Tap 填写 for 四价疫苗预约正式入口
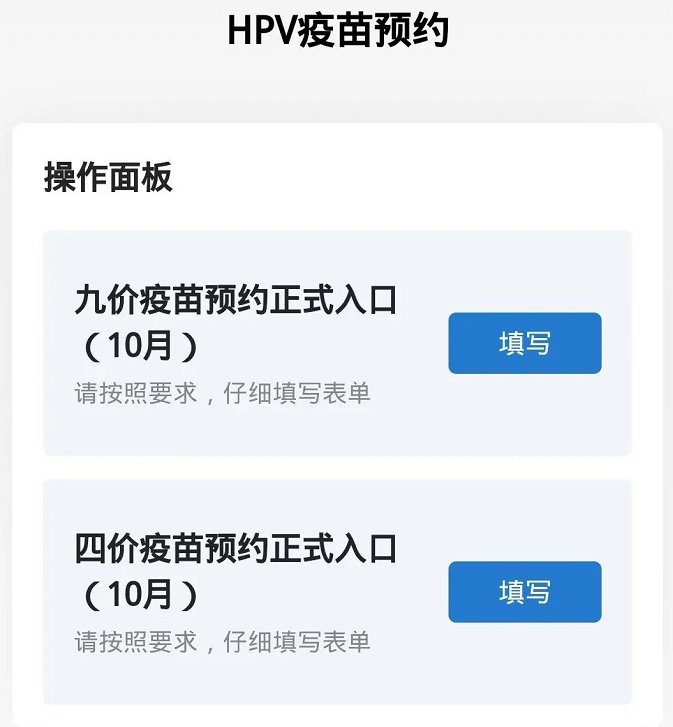This screenshot has height=727, width=673. (x=524, y=592)
